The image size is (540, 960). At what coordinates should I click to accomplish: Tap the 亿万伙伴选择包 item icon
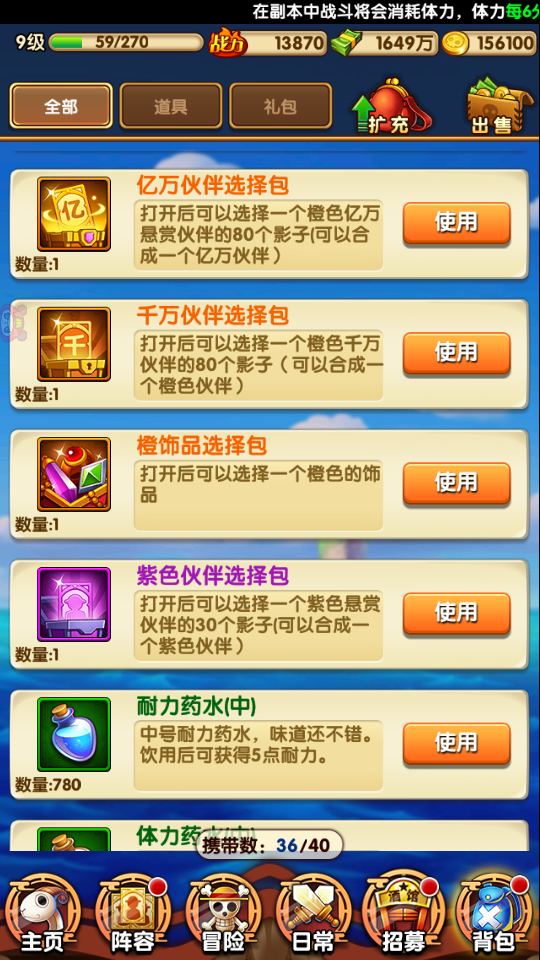pos(73,214)
